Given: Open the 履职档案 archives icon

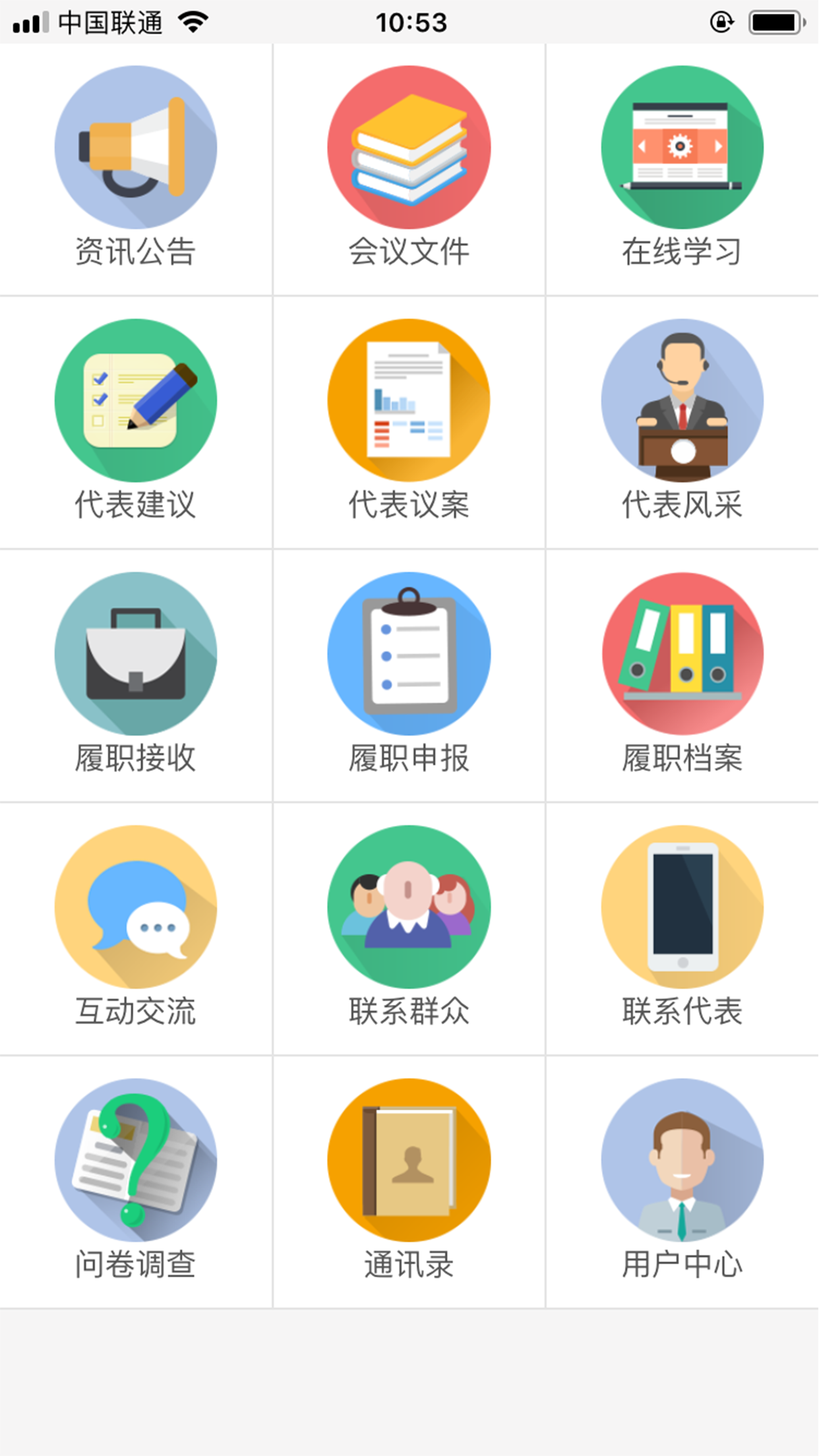Looking at the screenshot, I should 682,653.
